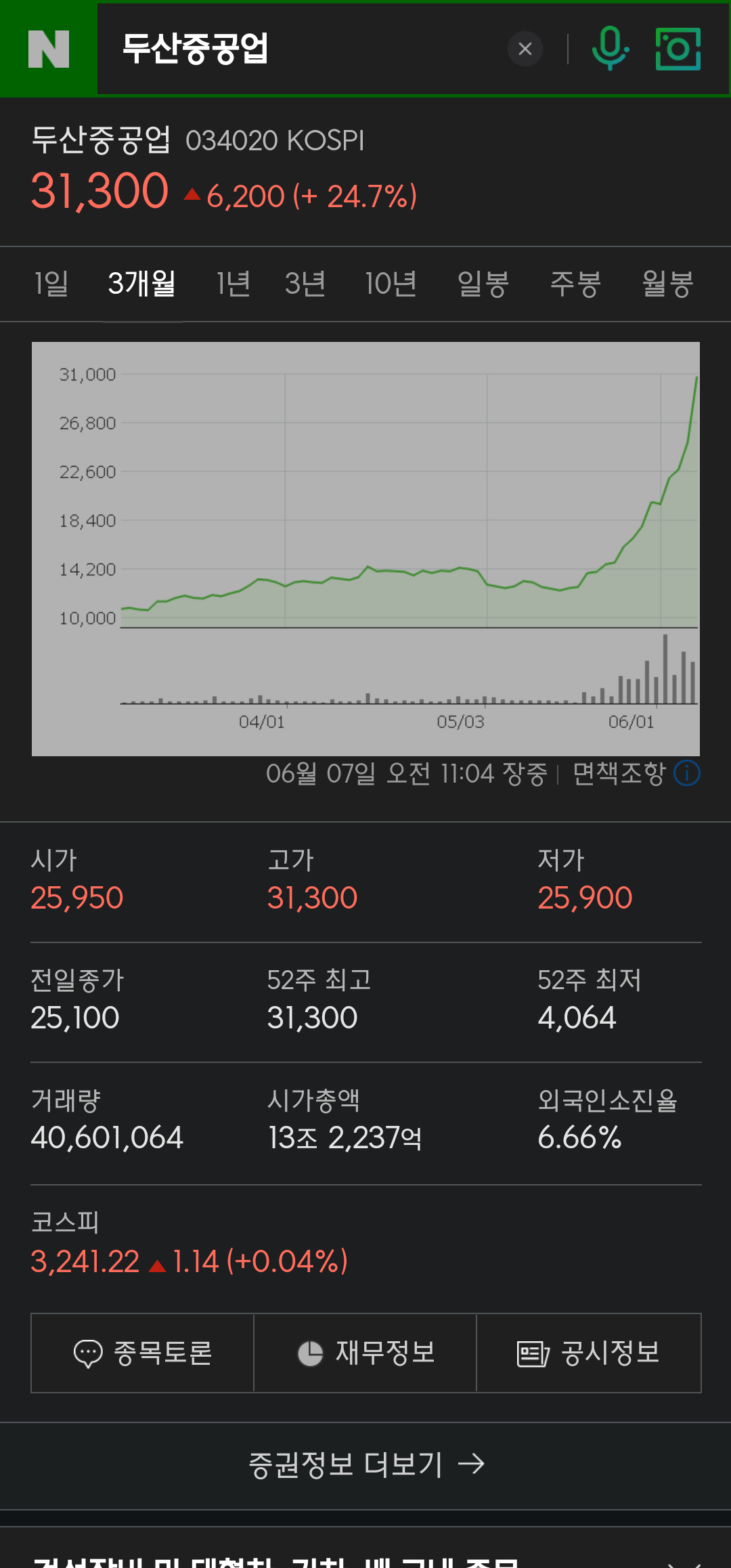The width and height of the screenshot is (731, 1568).
Task: View the 10년 chart
Action: [x=391, y=284]
